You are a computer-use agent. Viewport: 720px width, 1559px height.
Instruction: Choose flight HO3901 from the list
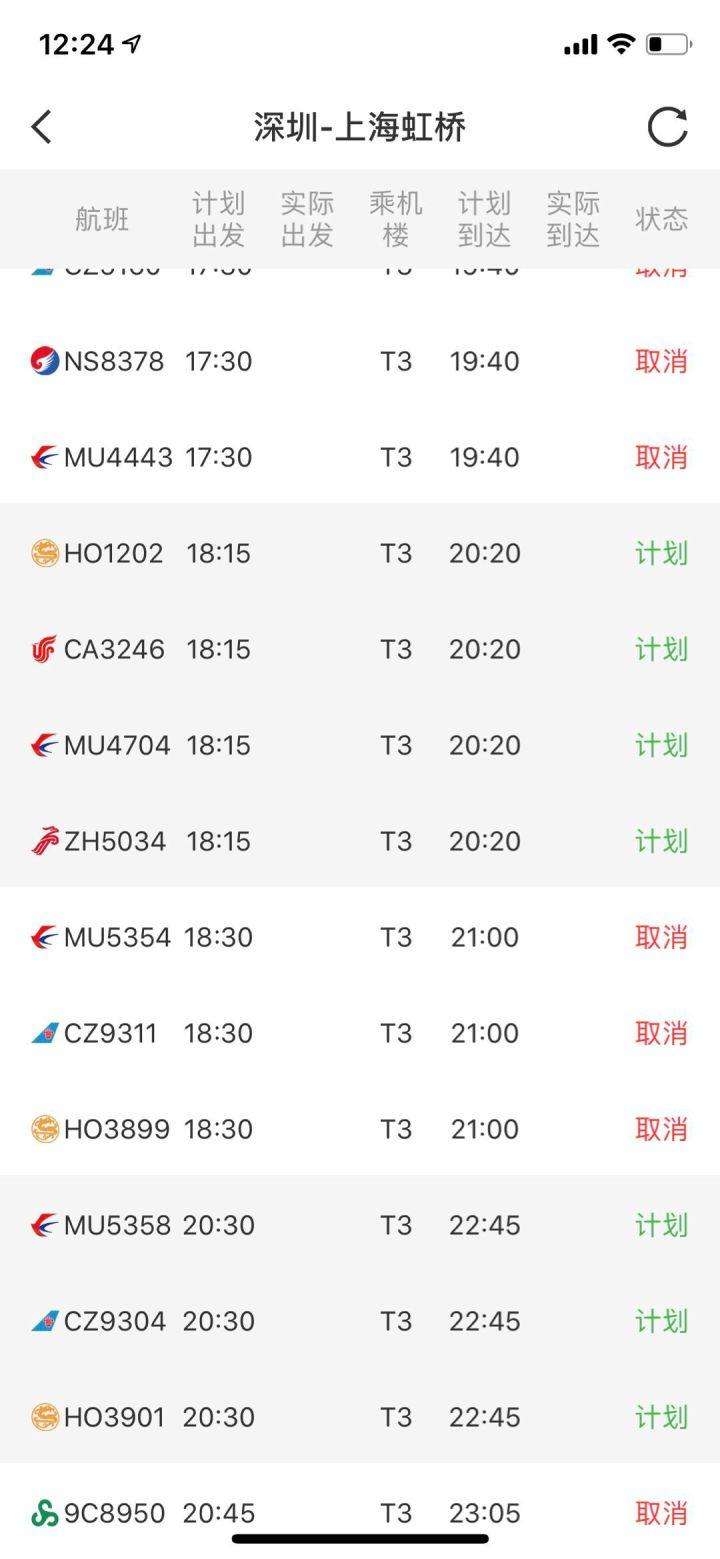tap(360, 1417)
